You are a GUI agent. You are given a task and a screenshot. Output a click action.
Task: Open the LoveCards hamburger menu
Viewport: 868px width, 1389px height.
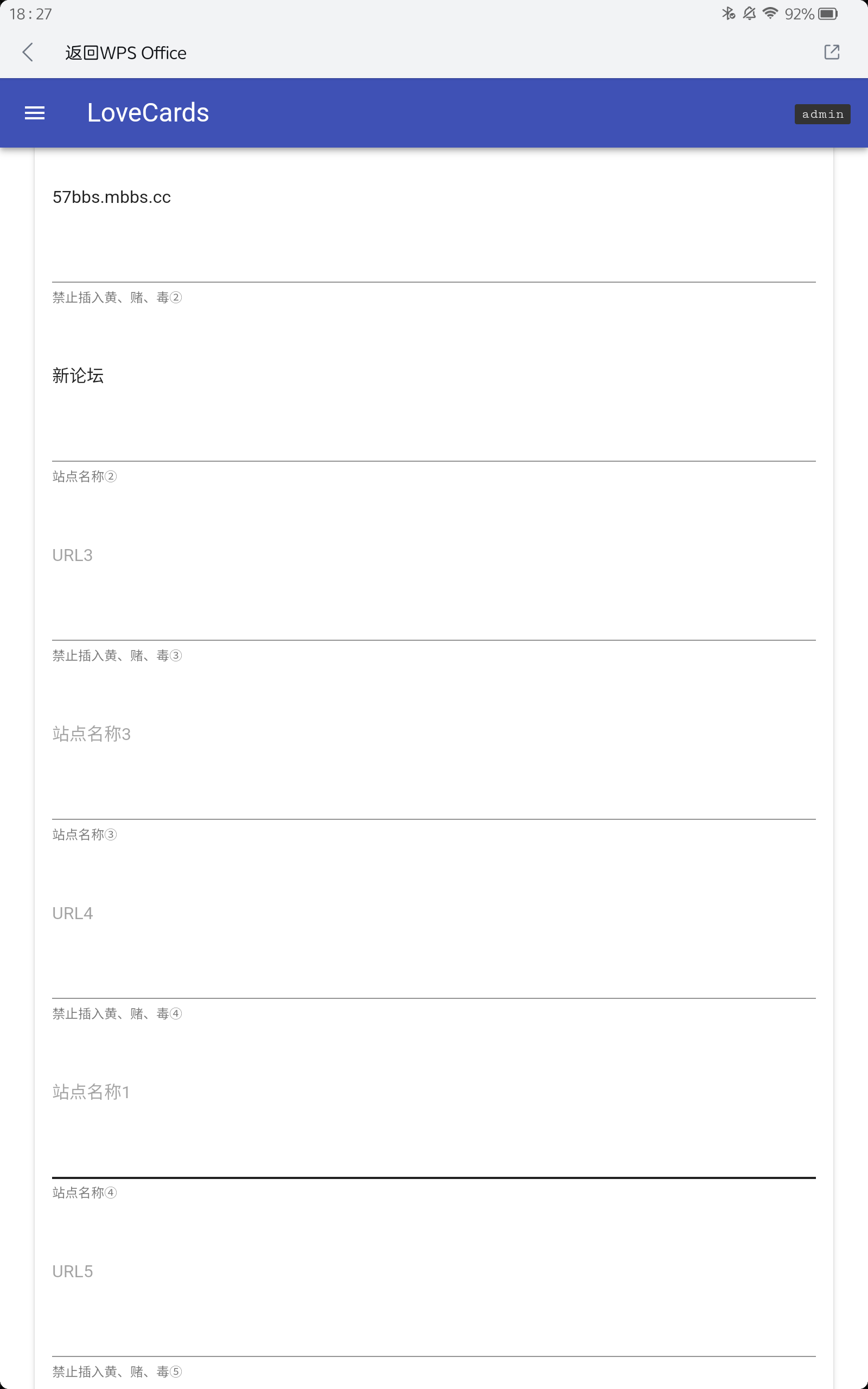[34, 113]
